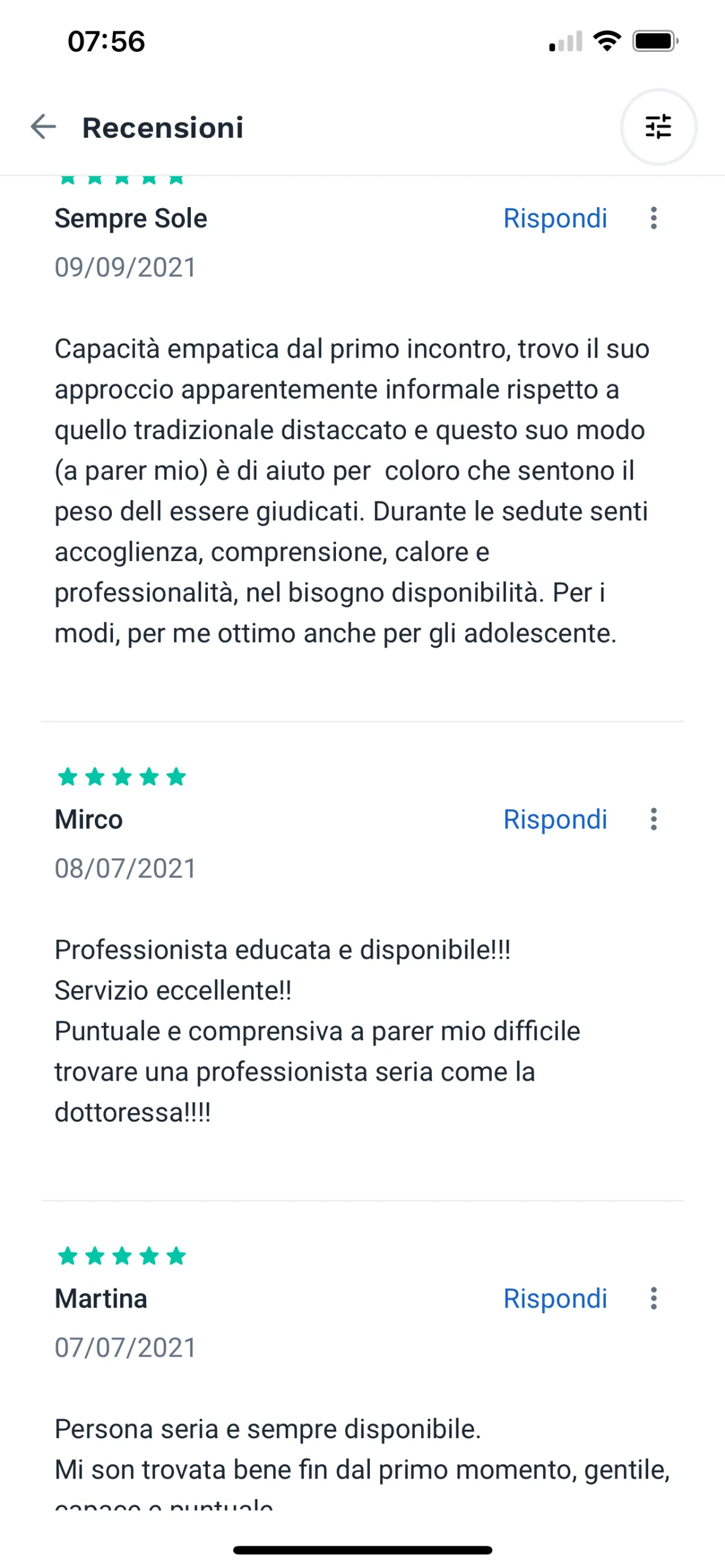
Task: Open the overflow menu for Sempre Sole's review
Action: [654, 219]
